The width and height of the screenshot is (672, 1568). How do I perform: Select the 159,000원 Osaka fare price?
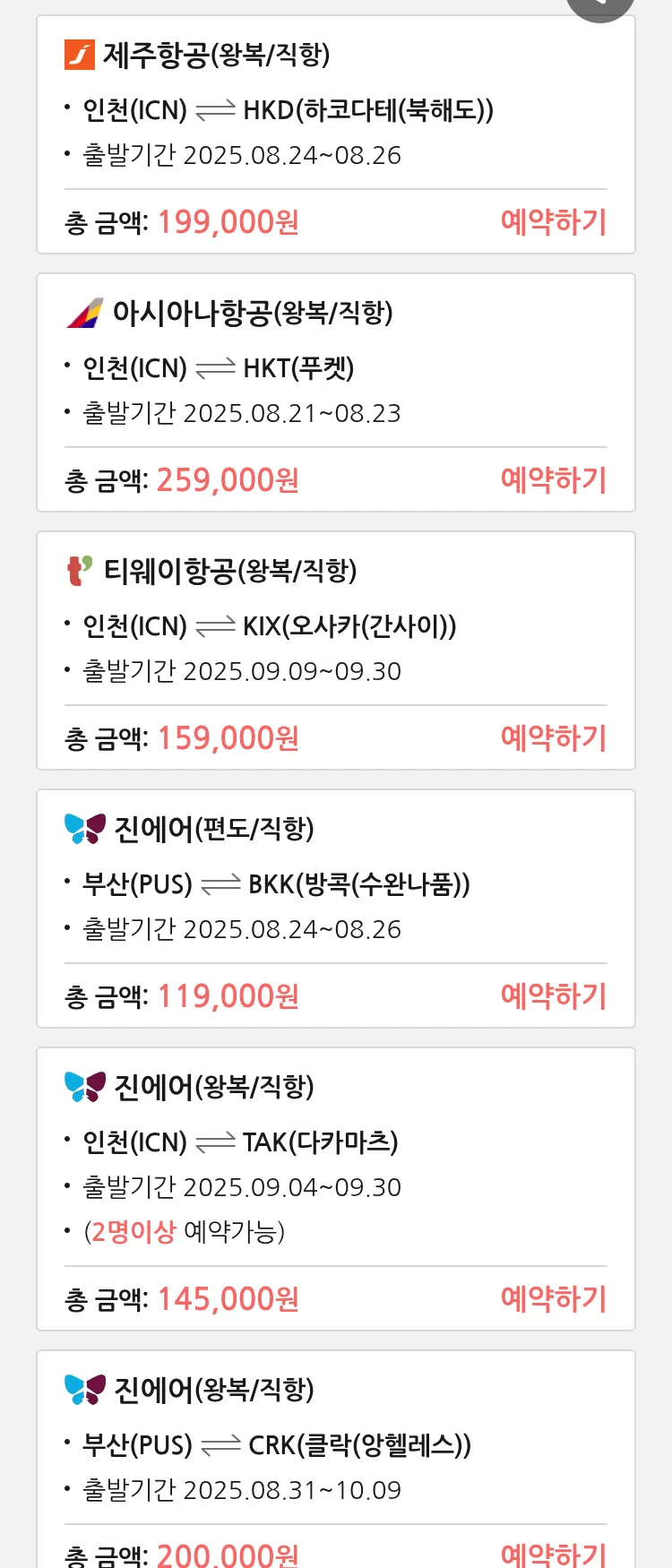pyautogui.click(x=227, y=737)
